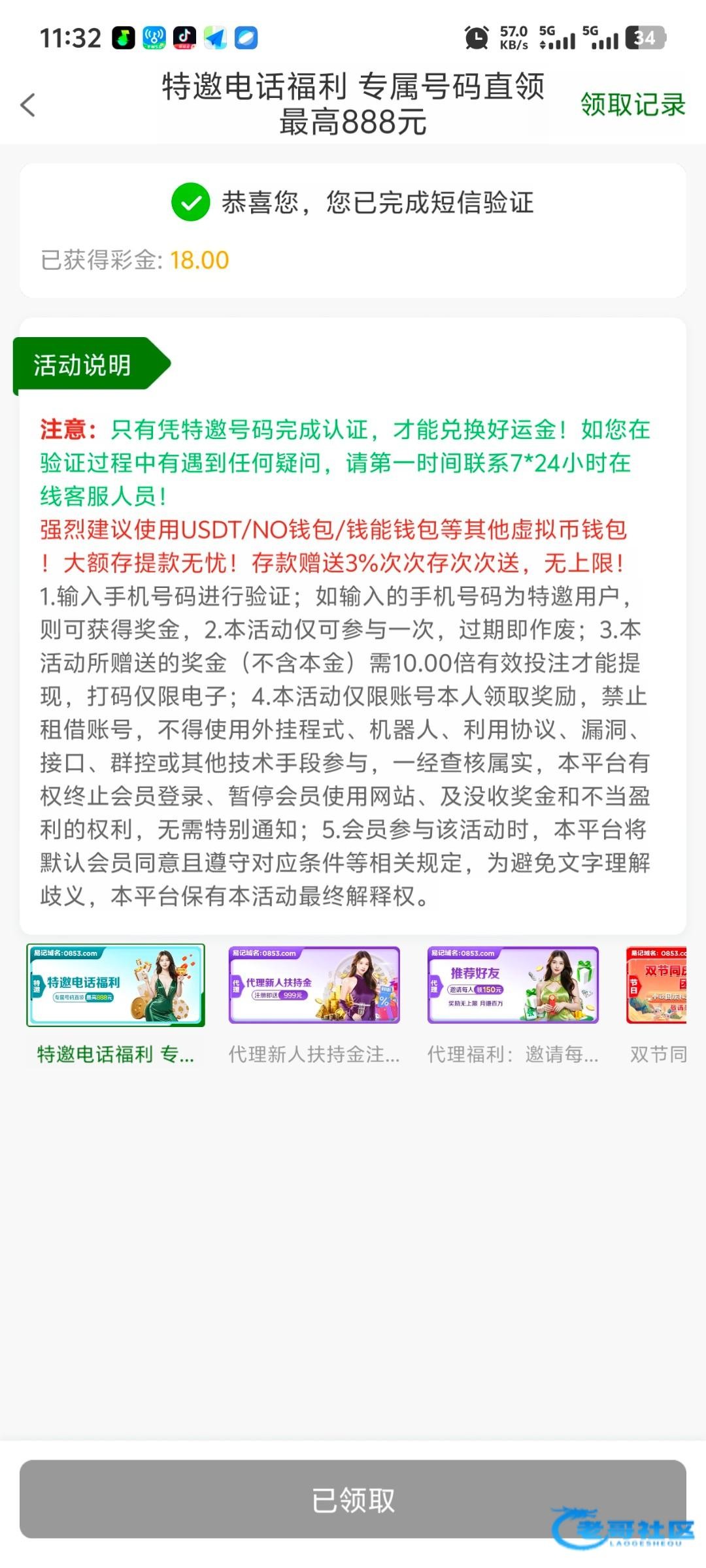
Task: Go back using the top-left arrow
Action: click(28, 105)
